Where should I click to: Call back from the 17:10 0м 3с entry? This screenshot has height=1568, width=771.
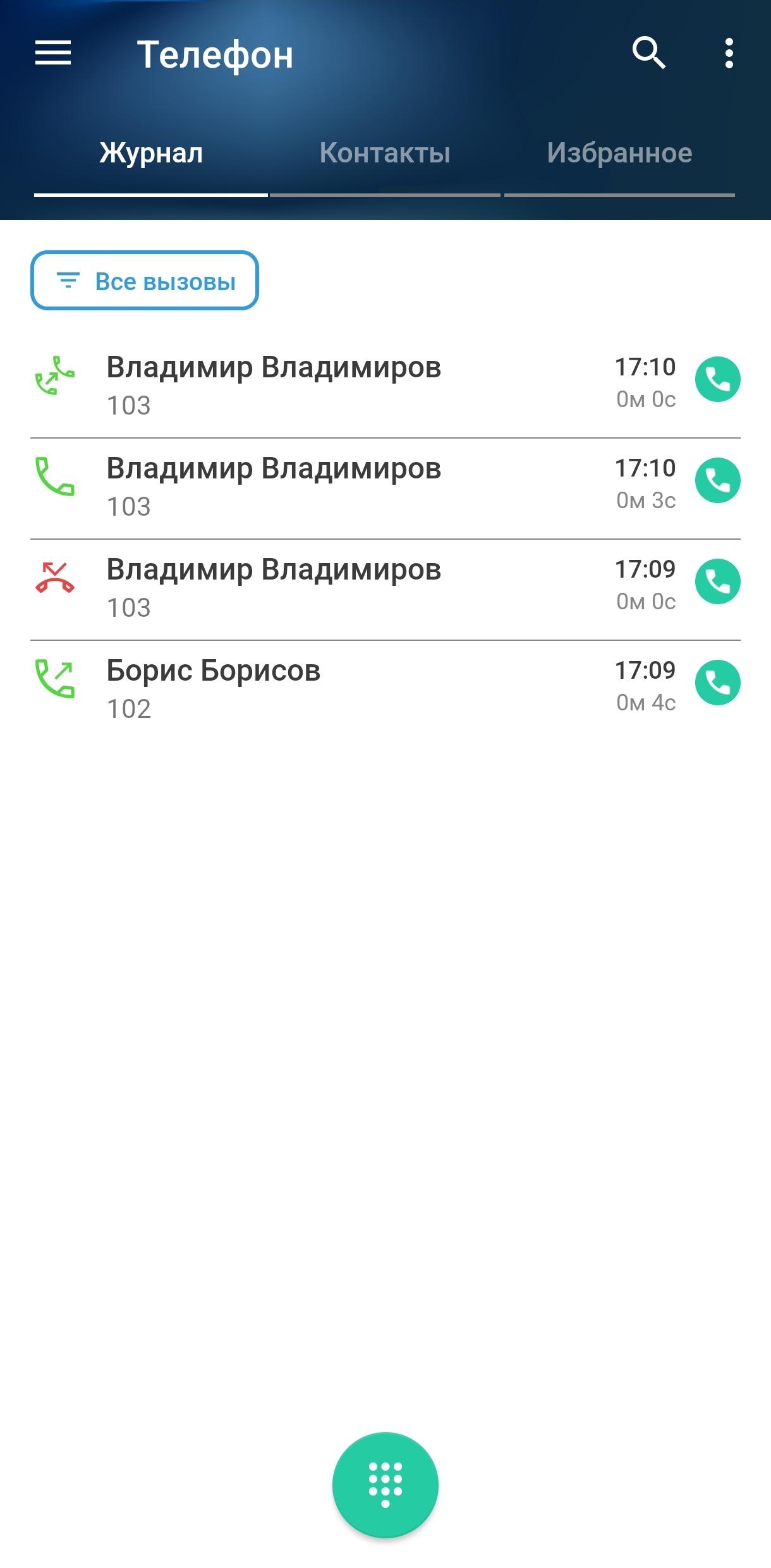[x=717, y=480]
